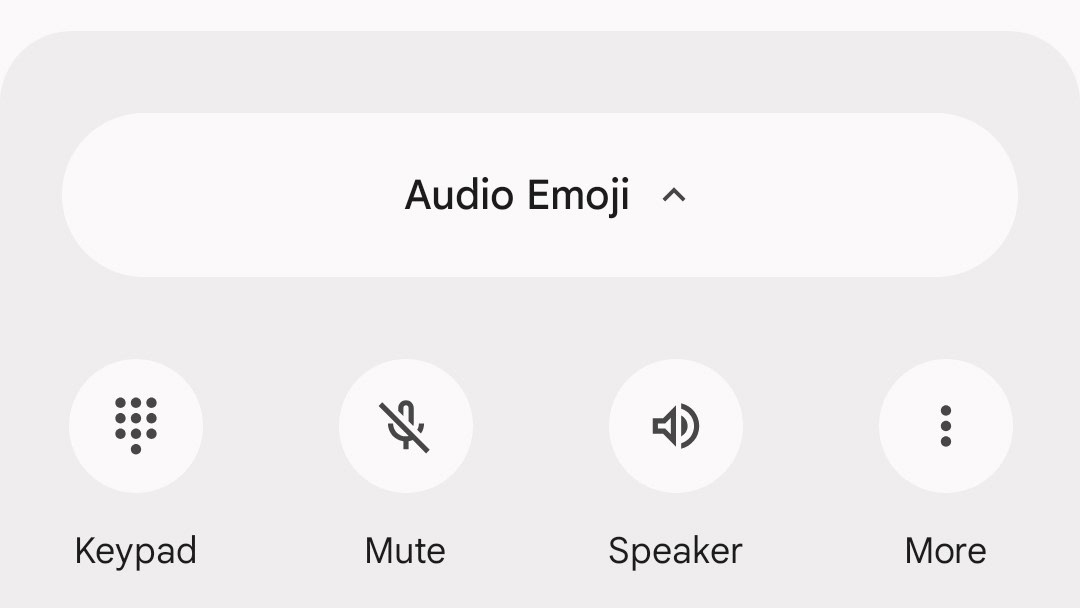The width and height of the screenshot is (1080, 608).
Task: Turn on the Speaker
Action: [x=675, y=426]
